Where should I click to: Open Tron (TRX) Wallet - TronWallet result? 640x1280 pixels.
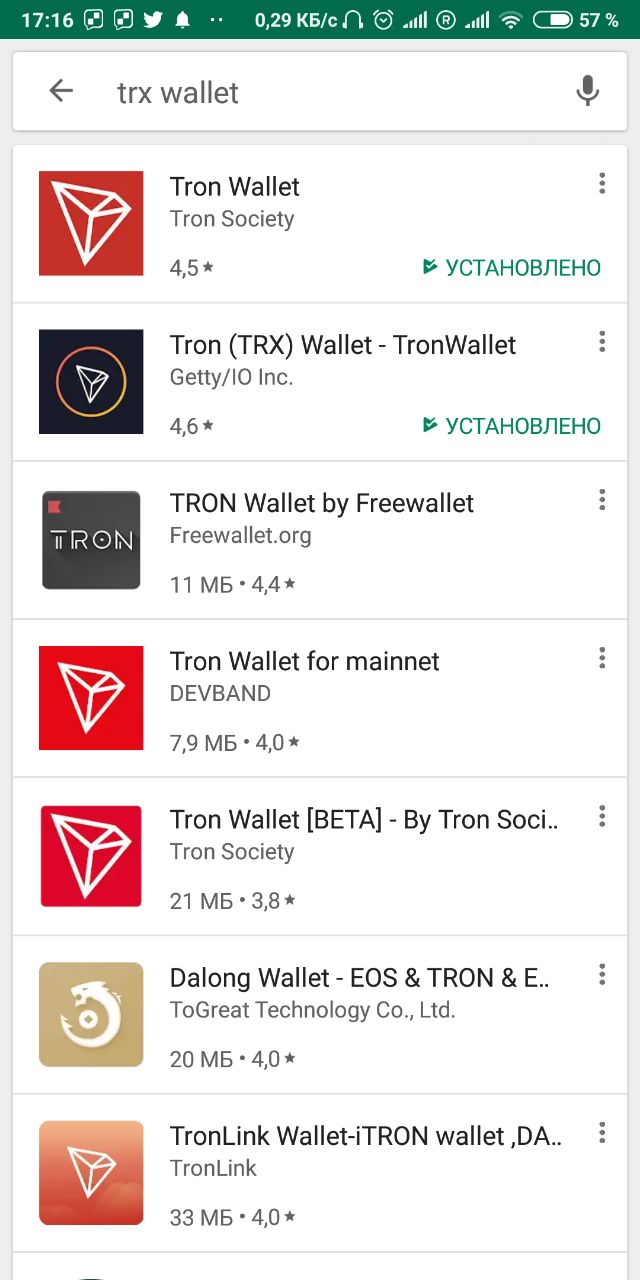[320, 382]
